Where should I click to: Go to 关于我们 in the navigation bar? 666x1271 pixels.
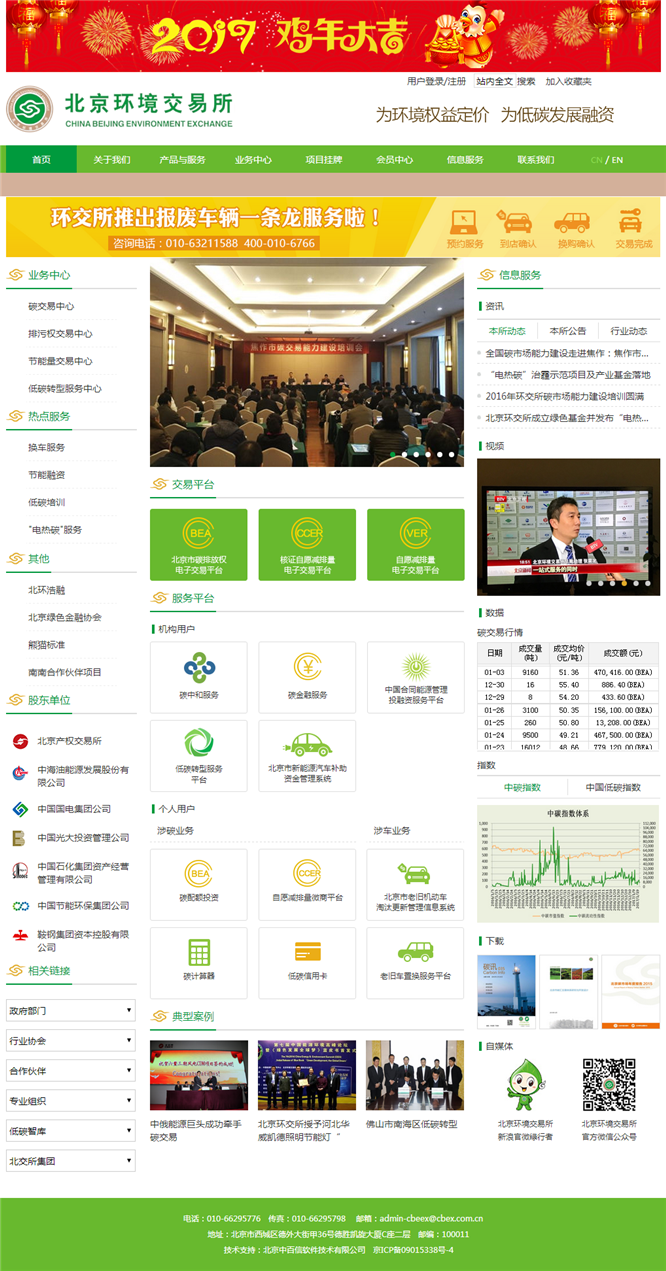(112, 160)
